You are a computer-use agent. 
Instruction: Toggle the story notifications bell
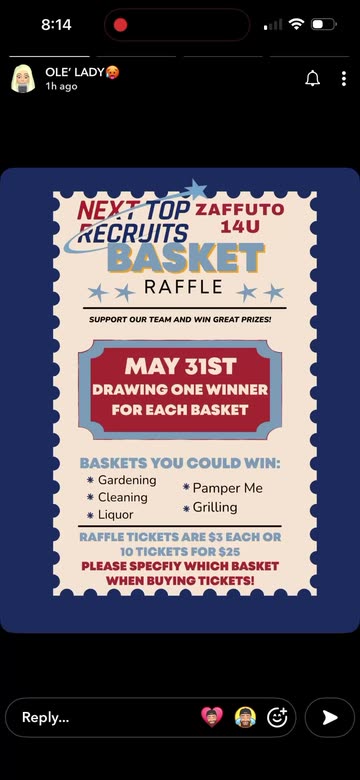pyautogui.click(x=312, y=79)
